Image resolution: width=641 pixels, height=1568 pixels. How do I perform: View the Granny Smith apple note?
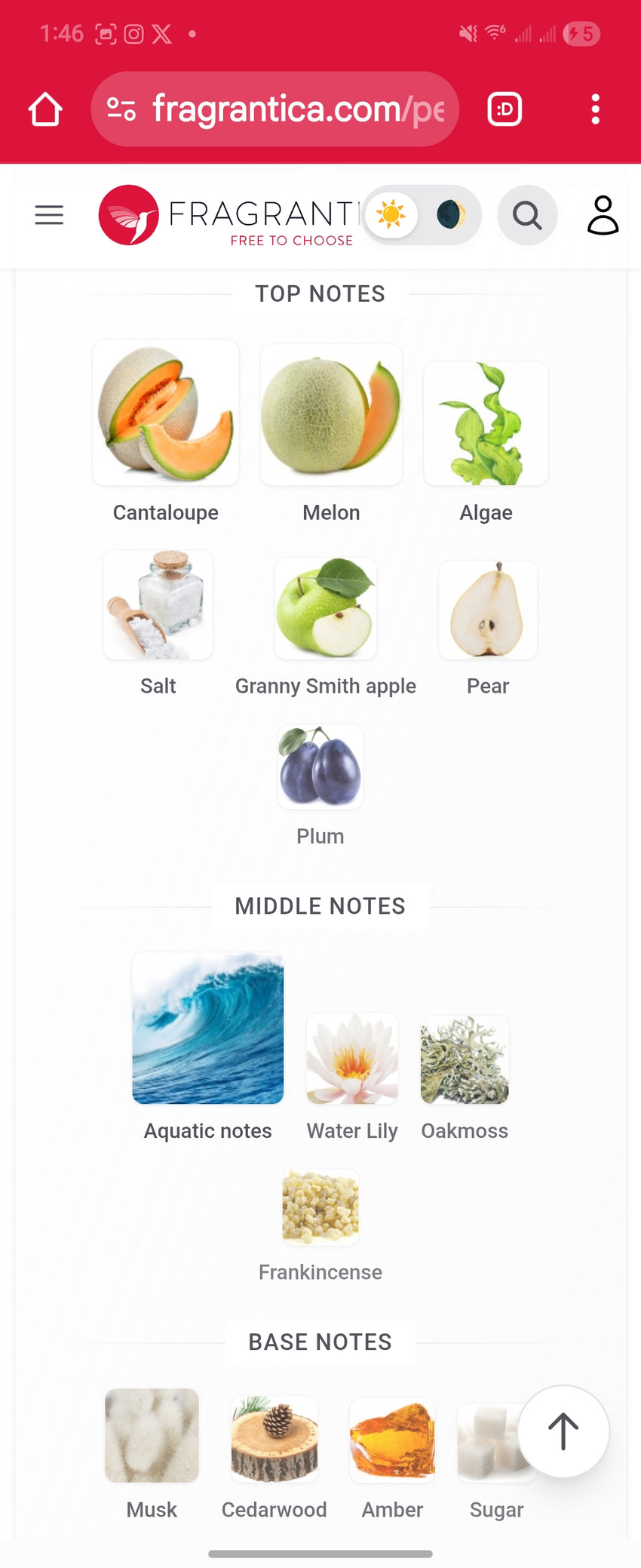point(326,608)
